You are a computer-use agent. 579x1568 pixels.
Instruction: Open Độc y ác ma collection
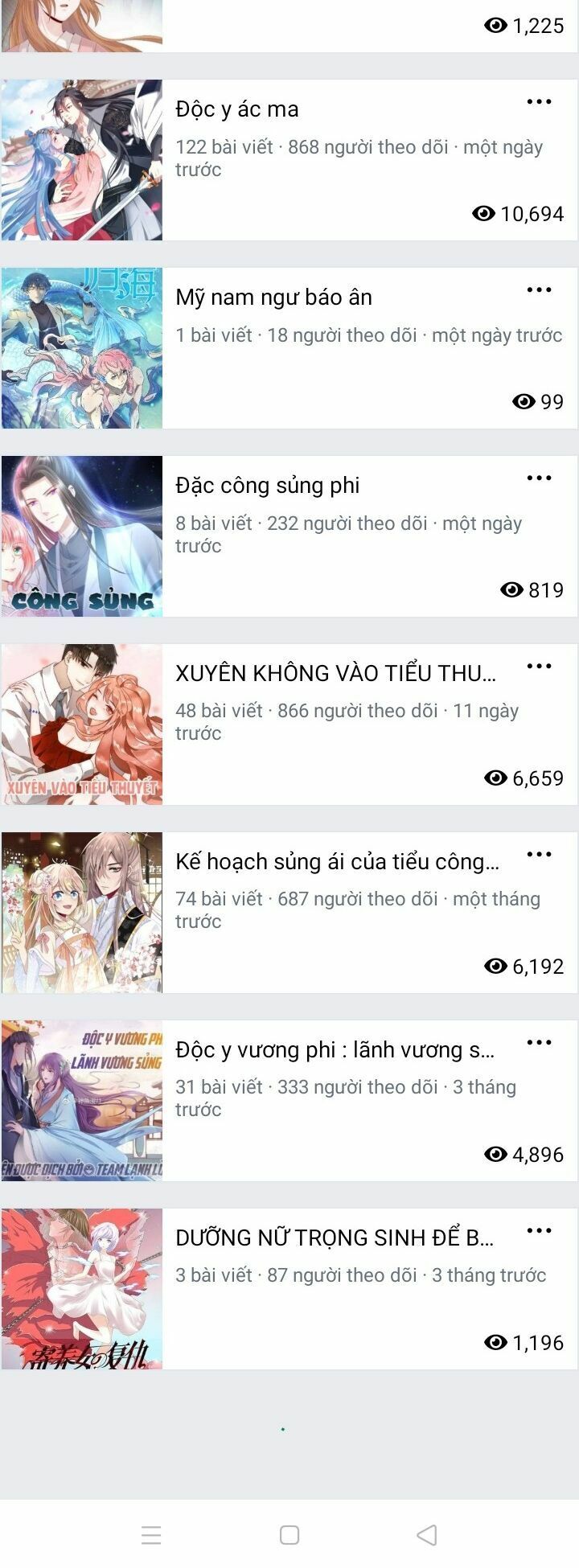[x=237, y=109]
